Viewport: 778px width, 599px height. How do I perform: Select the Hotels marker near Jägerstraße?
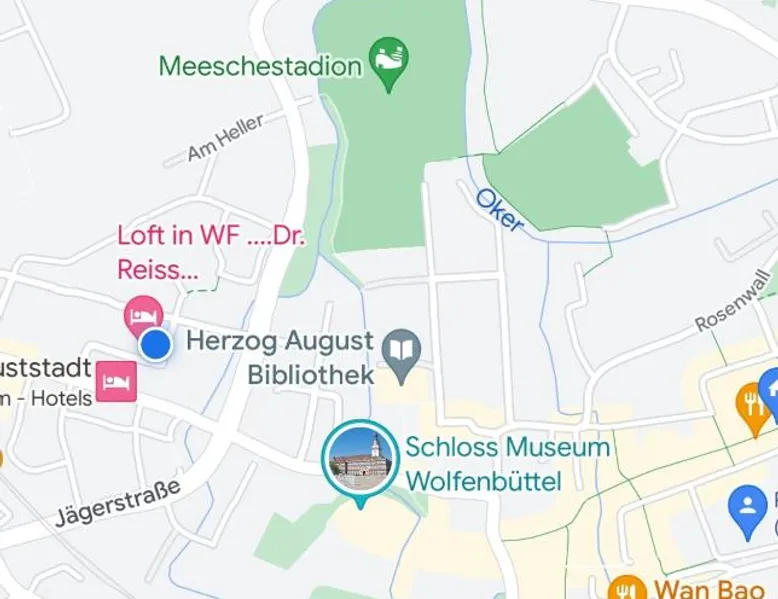pos(116,380)
